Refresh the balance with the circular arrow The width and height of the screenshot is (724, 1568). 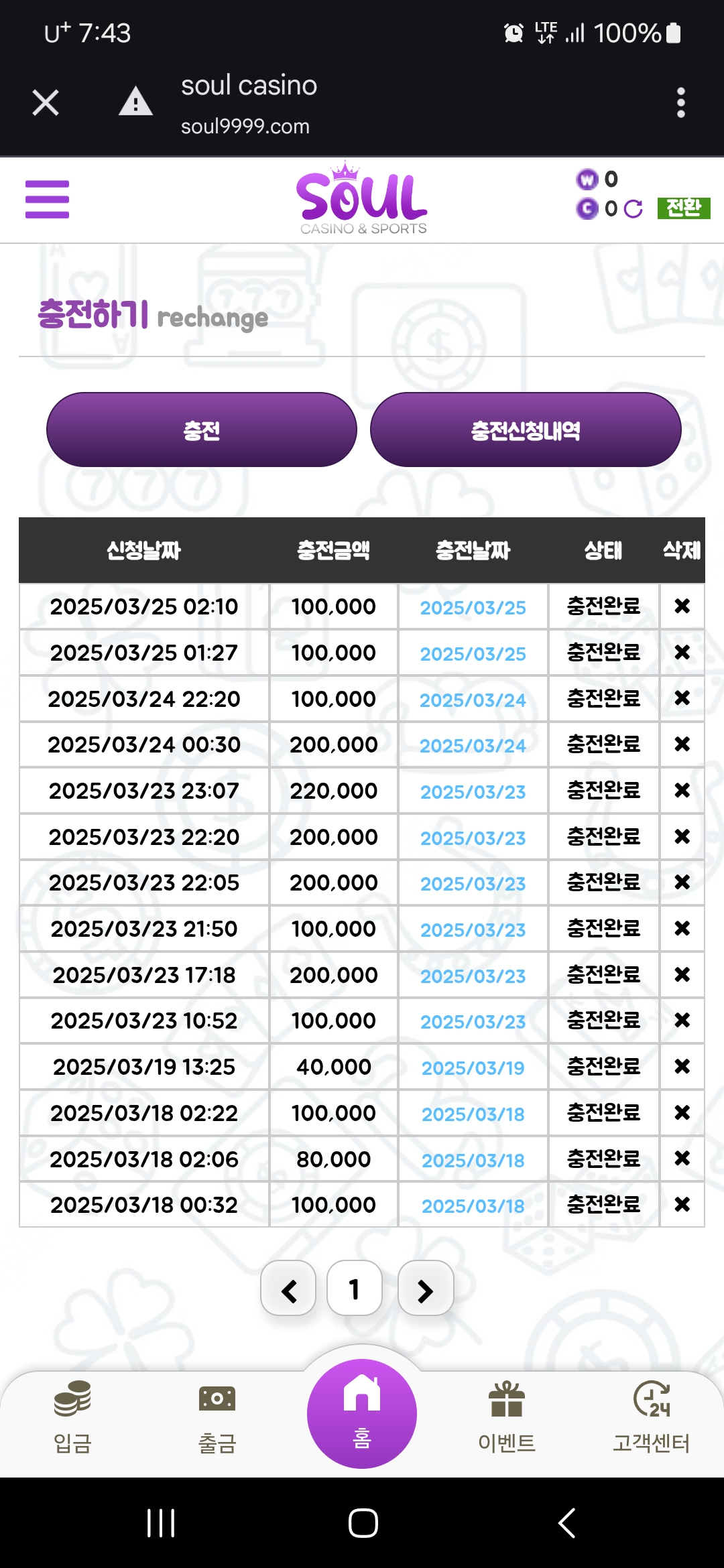pyautogui.click(x=633, y=209)
